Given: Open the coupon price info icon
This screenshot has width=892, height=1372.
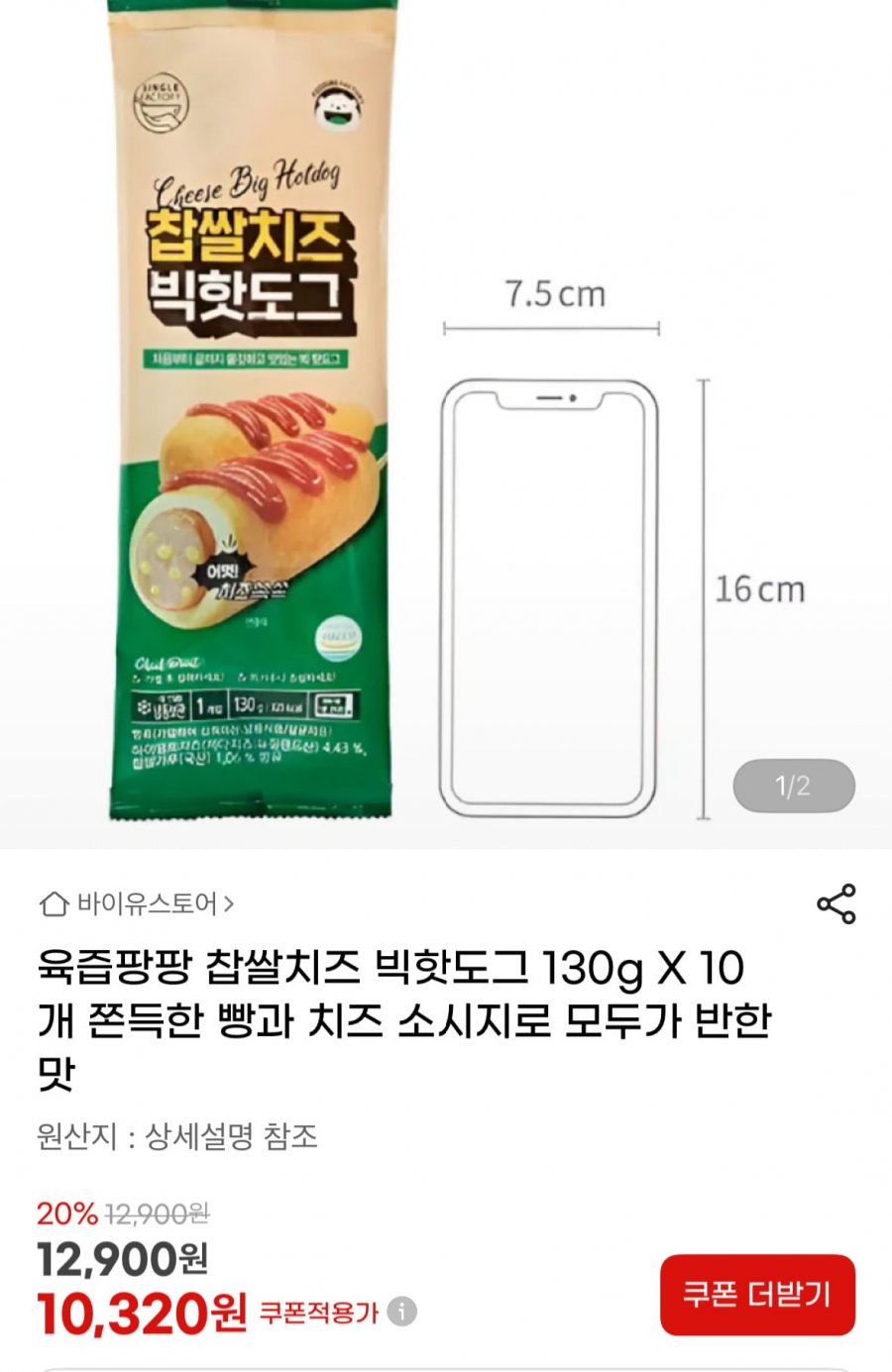Looking at the screenshot, I should point(401,1312).
